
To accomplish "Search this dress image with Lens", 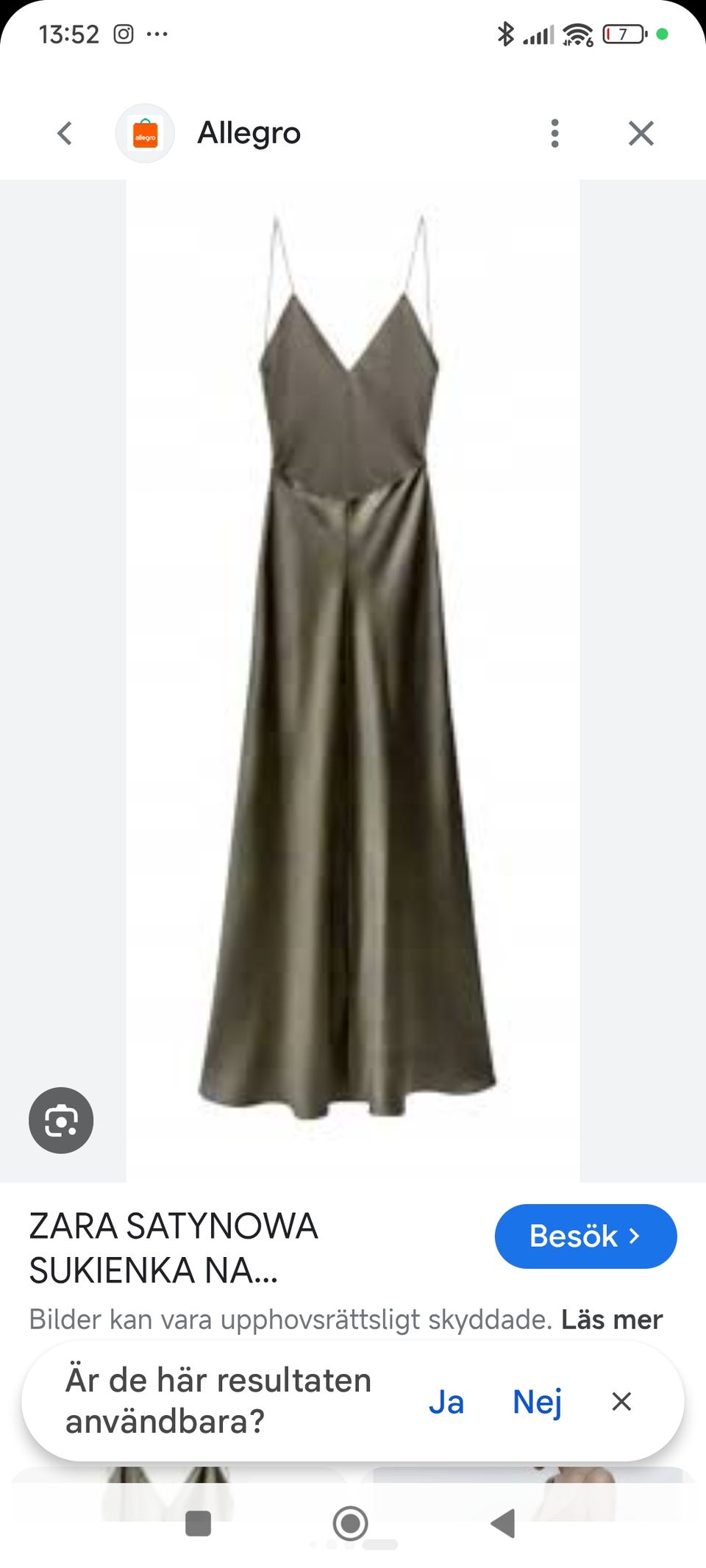I will (x=61, y=1120).
